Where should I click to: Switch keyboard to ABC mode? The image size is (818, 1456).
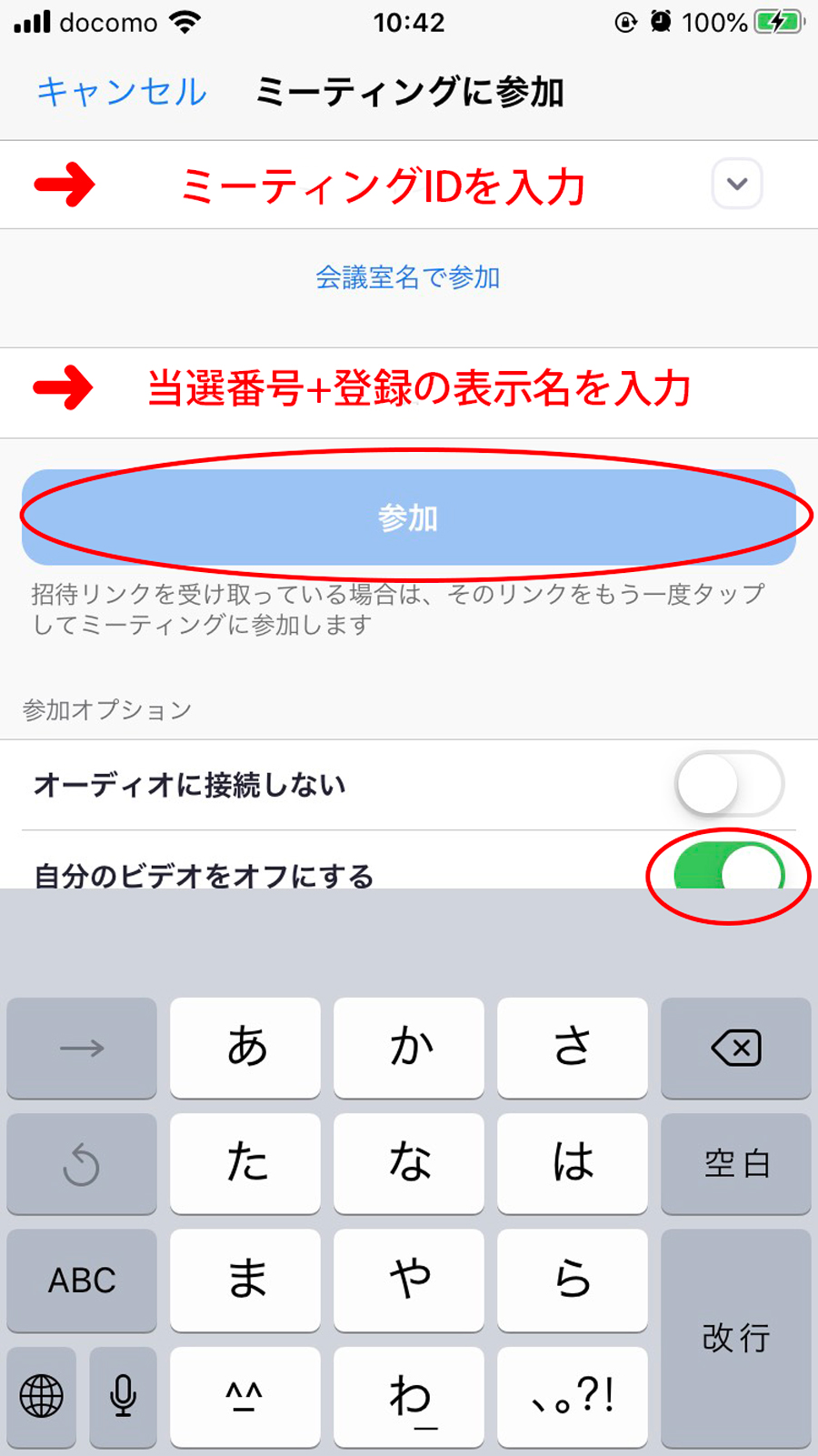tap(82, 1280)
